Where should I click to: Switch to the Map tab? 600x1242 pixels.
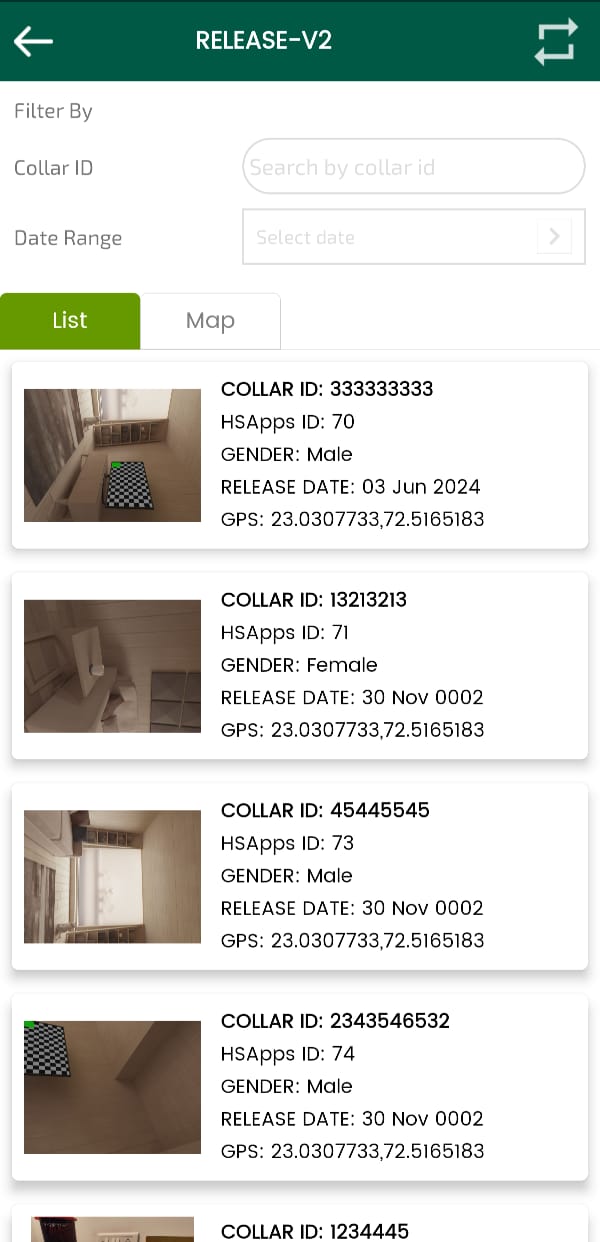[210, 321]
